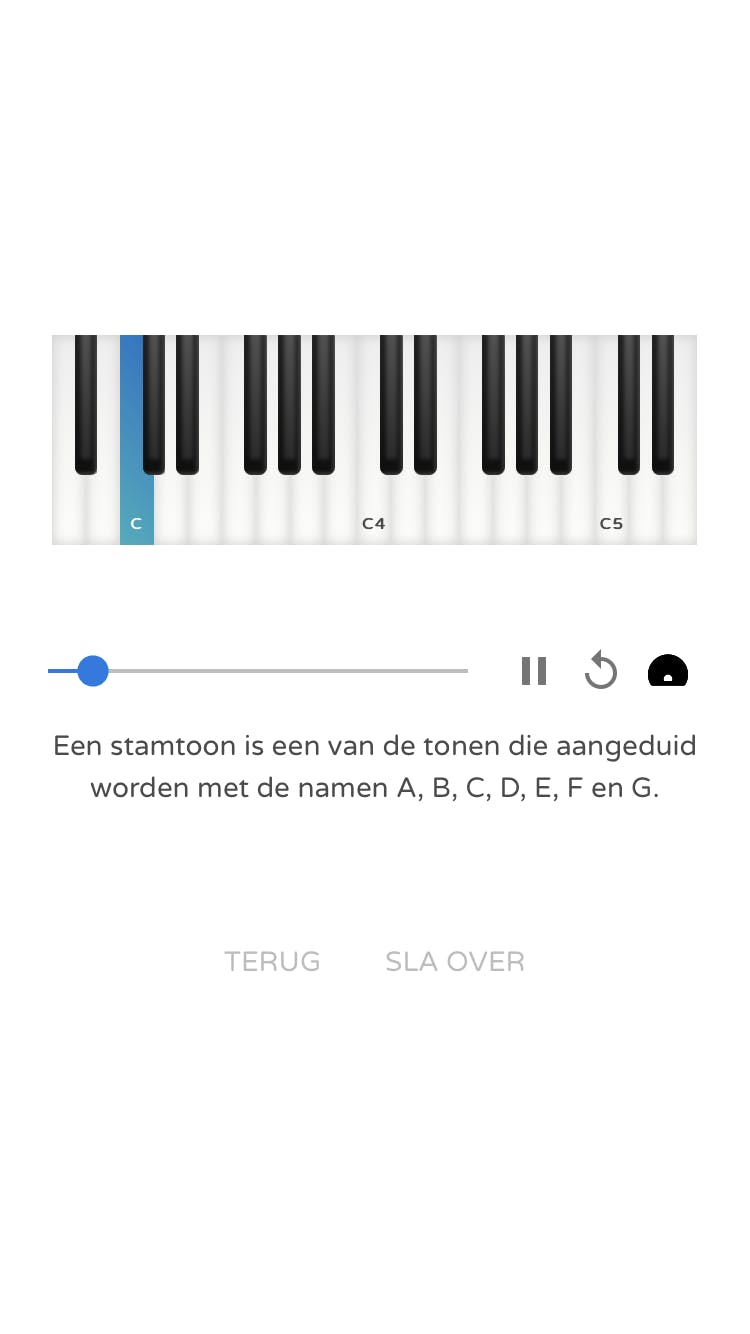750x1334 pixels.
Task: Go back with the TERUG button
Action: (272, 961)
